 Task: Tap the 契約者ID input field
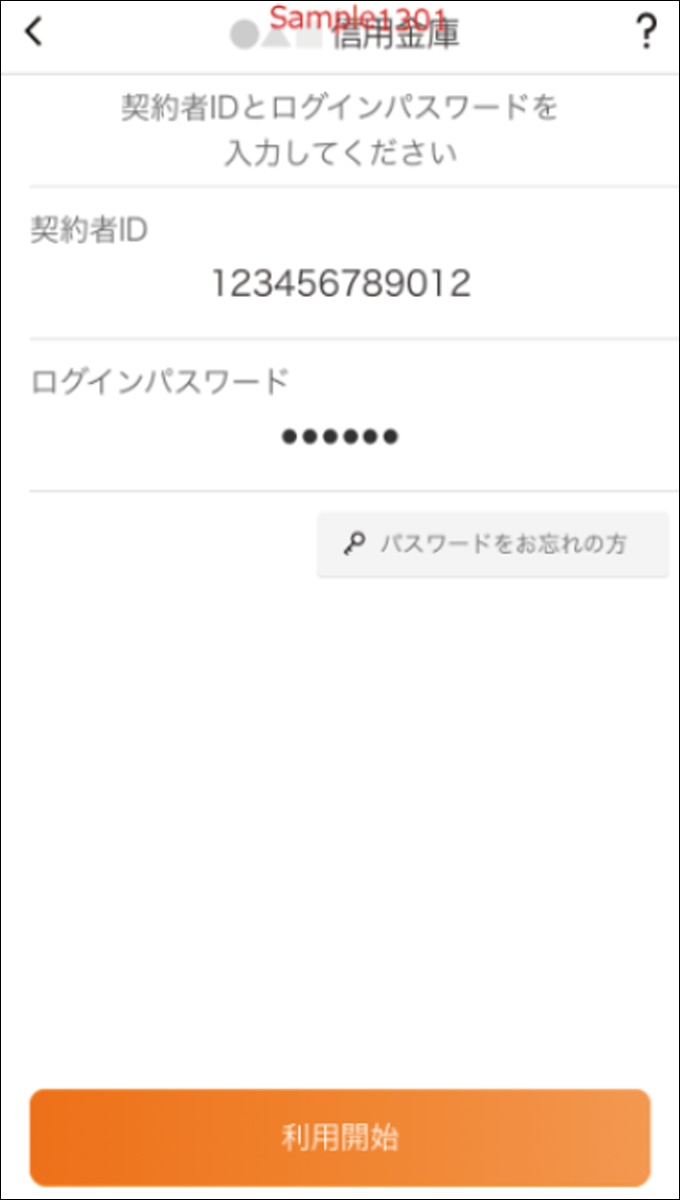pyautogui.click(x=340, y=285)
